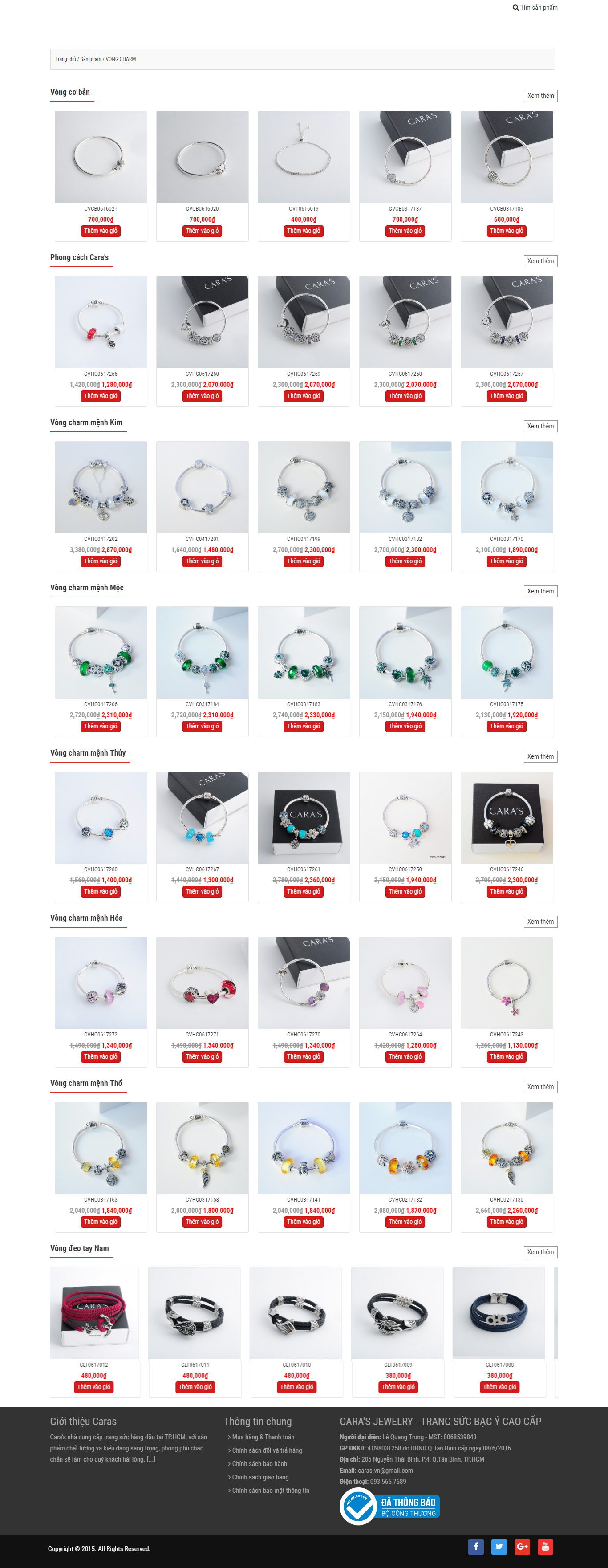Image resolution: width=608 pixels, height=1568 pixels.
Task: Open the YouTube channel icon
Action: pos(545,1547)
